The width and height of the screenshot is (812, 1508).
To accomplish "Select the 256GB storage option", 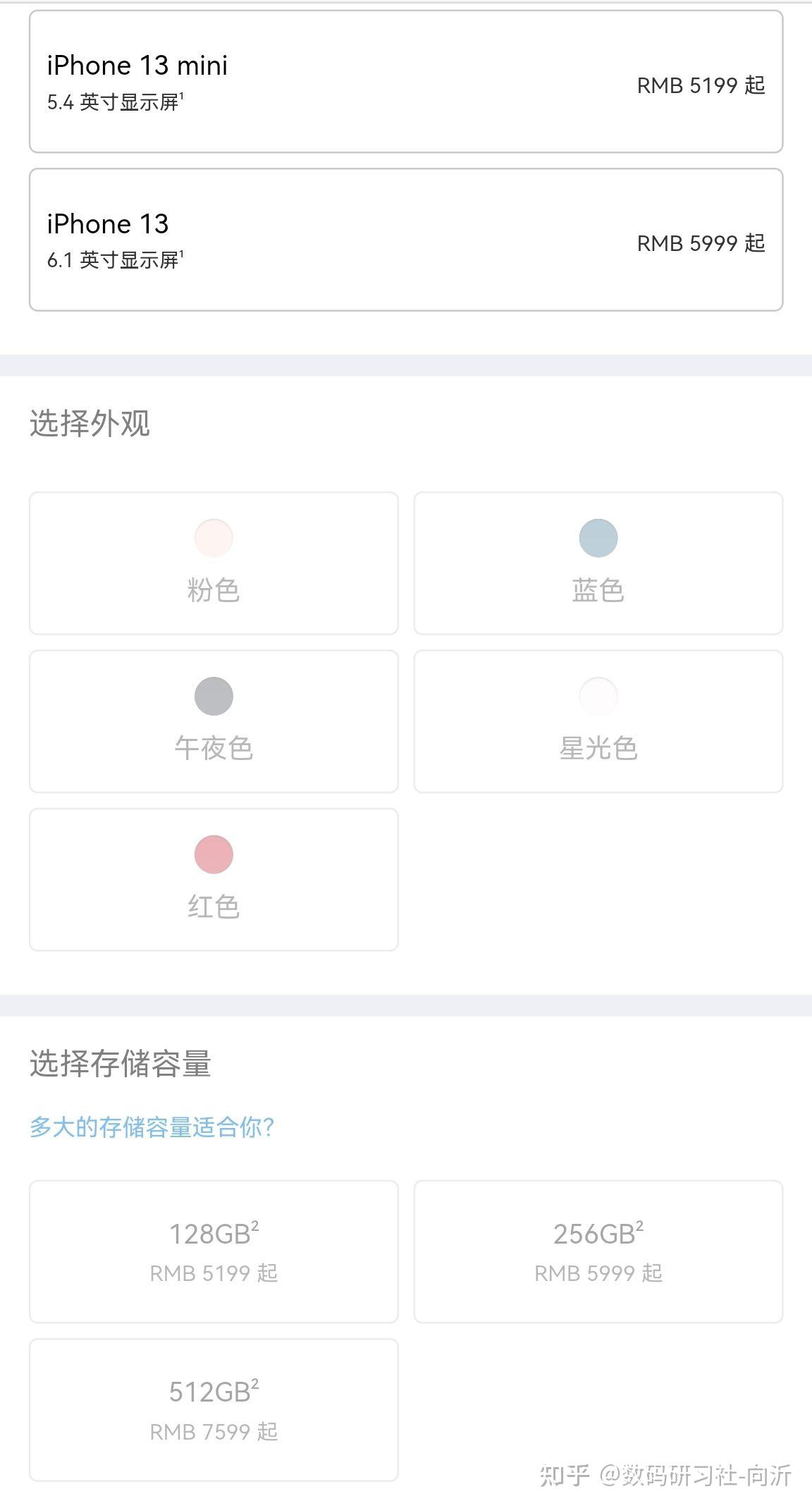I will click(x=598, y=1251).
